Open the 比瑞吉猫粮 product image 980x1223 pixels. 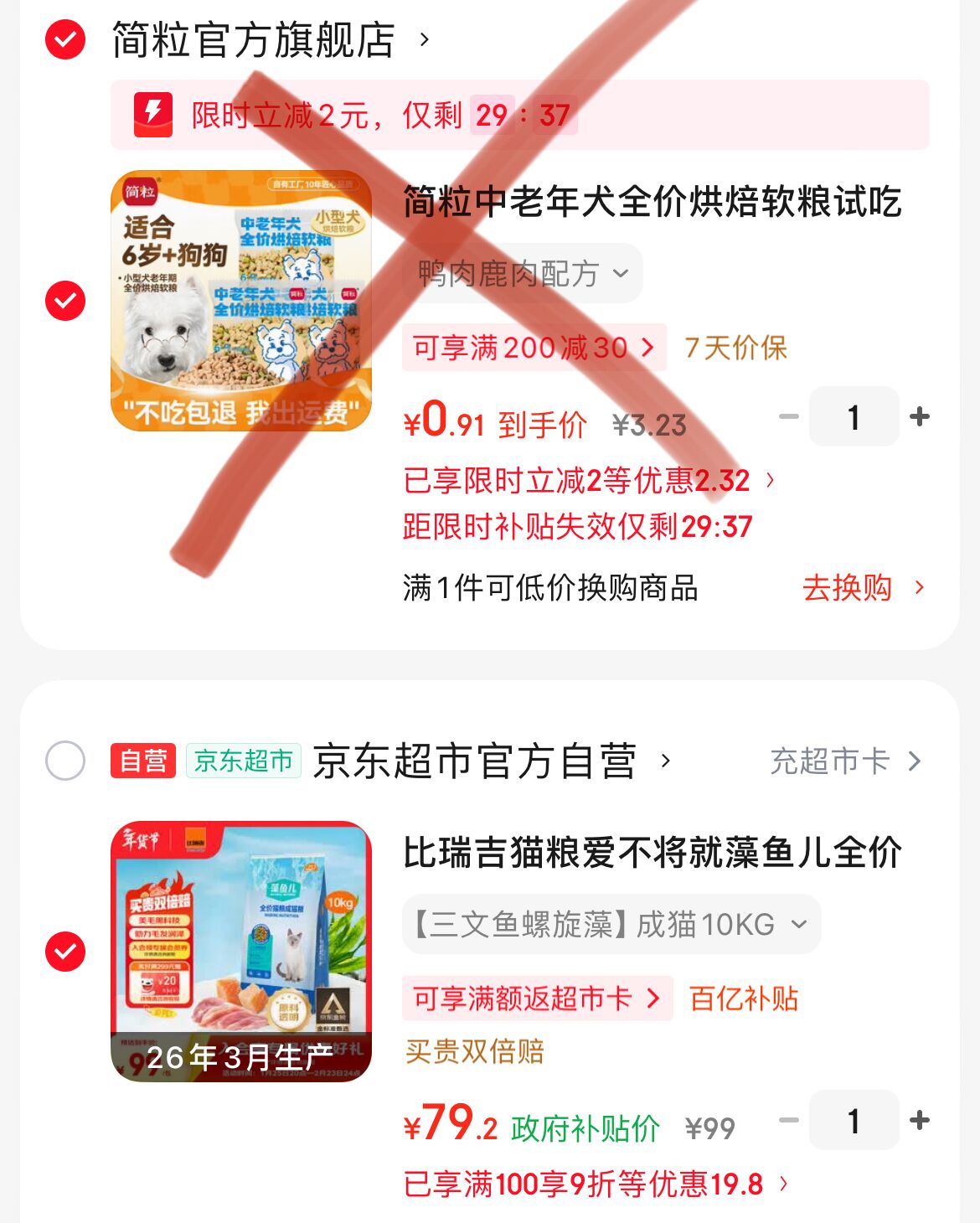click(241, 952)
